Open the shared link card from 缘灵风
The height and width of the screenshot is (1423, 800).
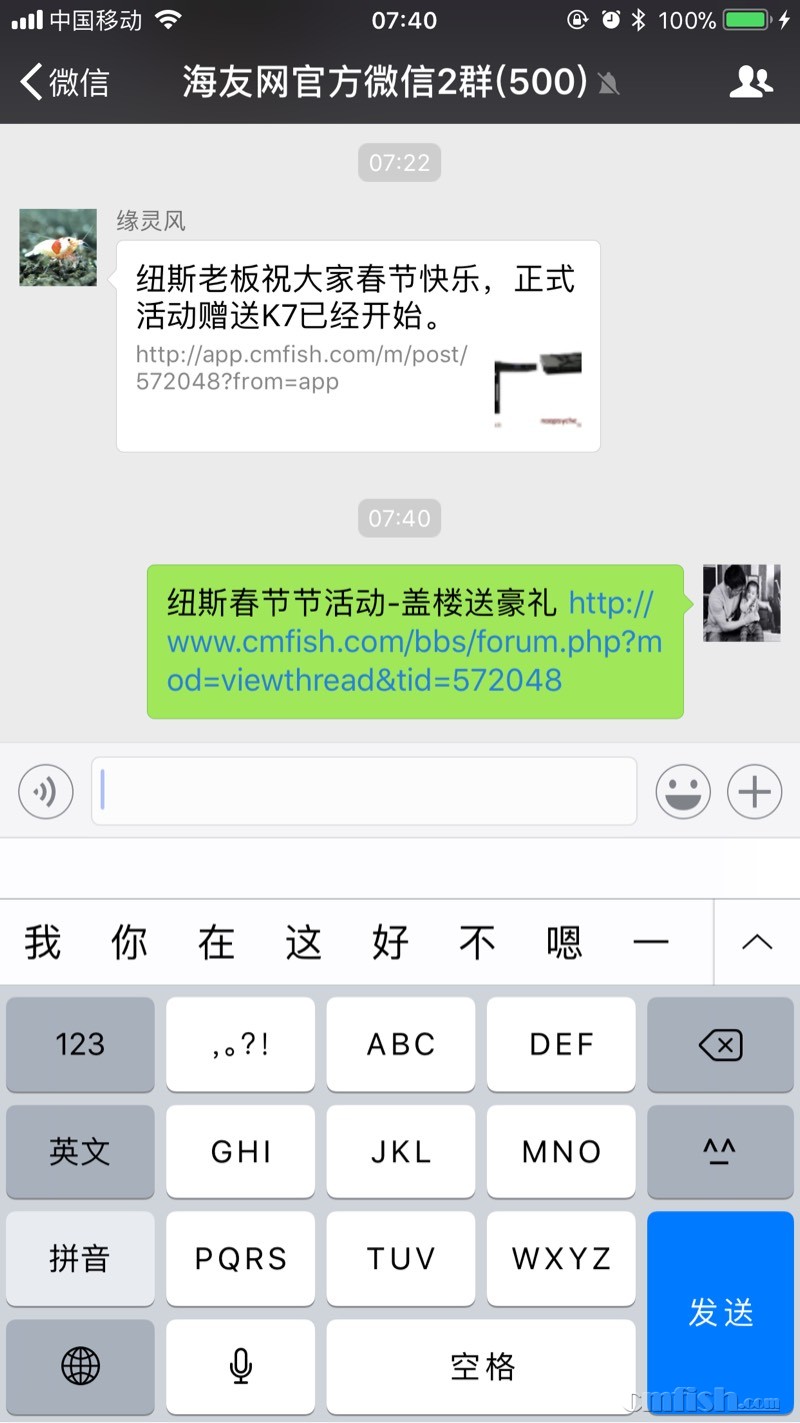click(358, 346)
